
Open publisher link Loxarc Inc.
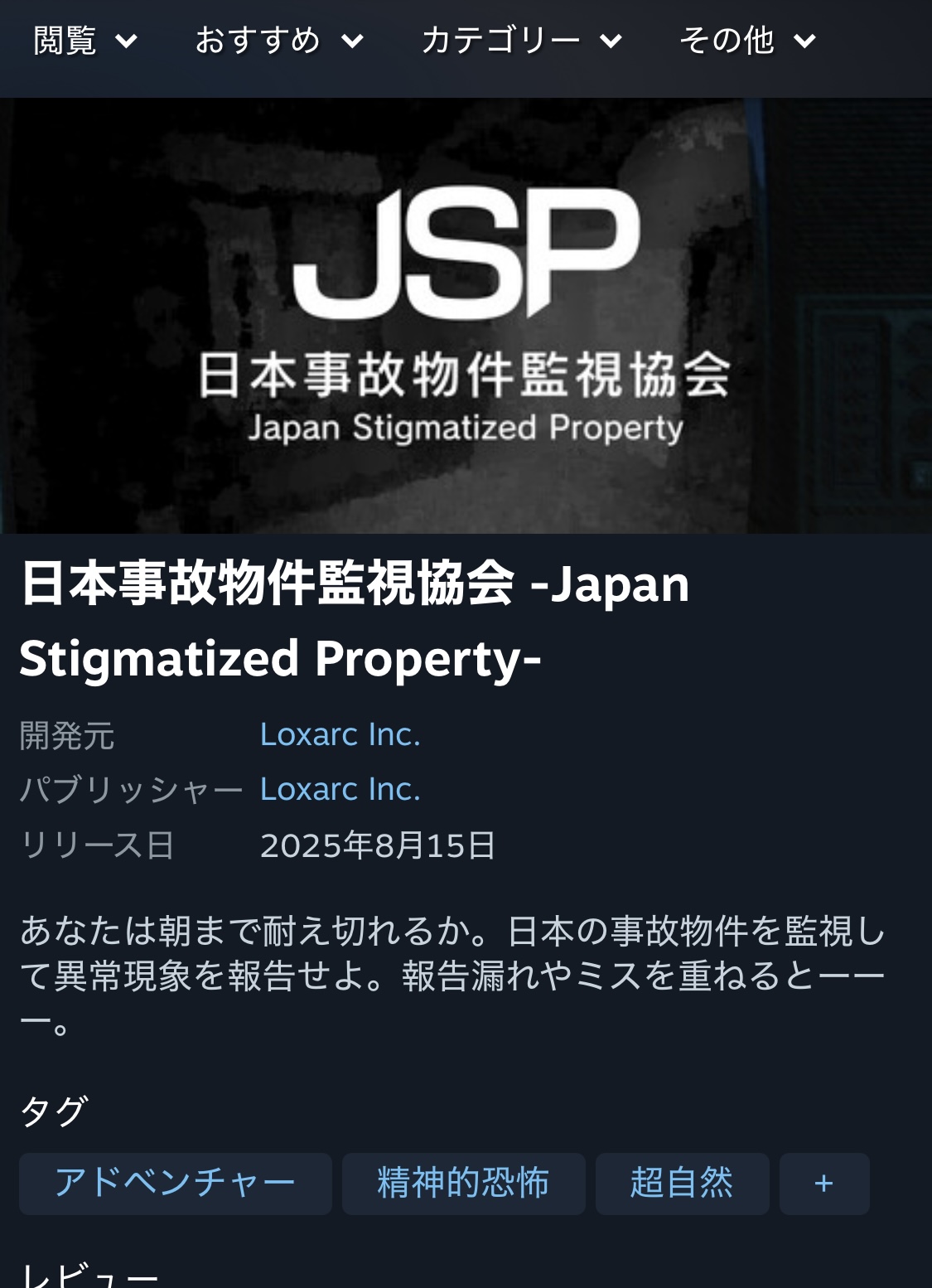[x=340, y=789]
